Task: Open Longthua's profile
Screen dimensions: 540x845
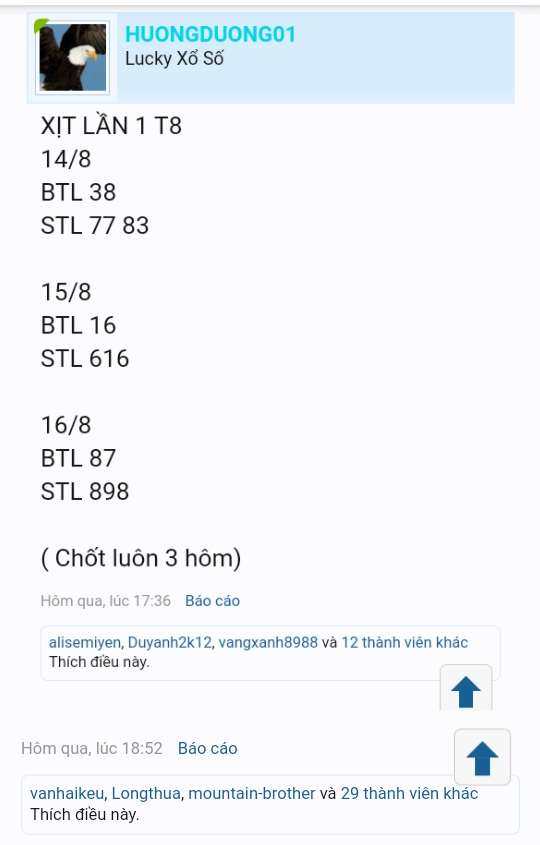Action: pos(146,793)
